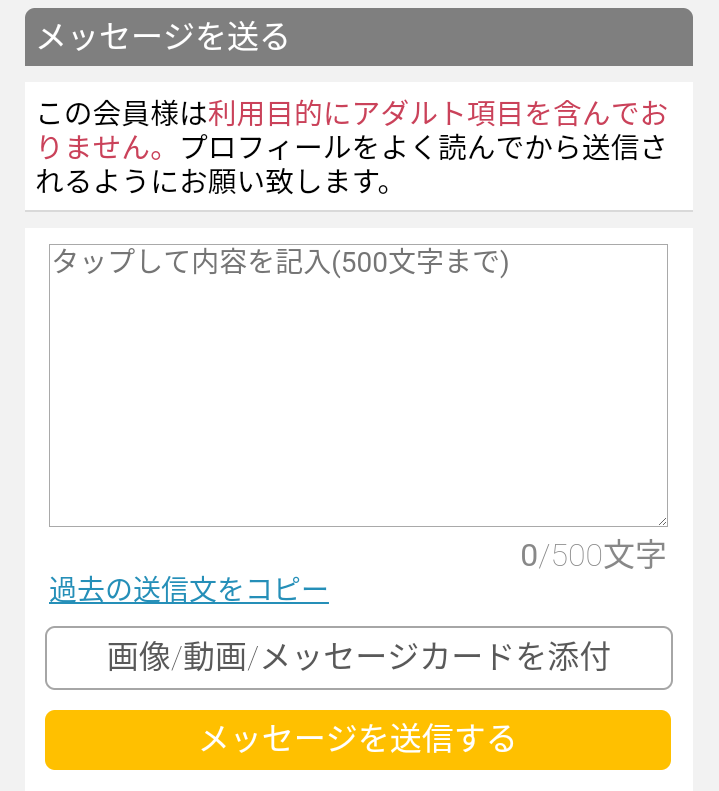Tap the message text box to write
The height and width of the screenshot is (791, 719).
point(358,385)
